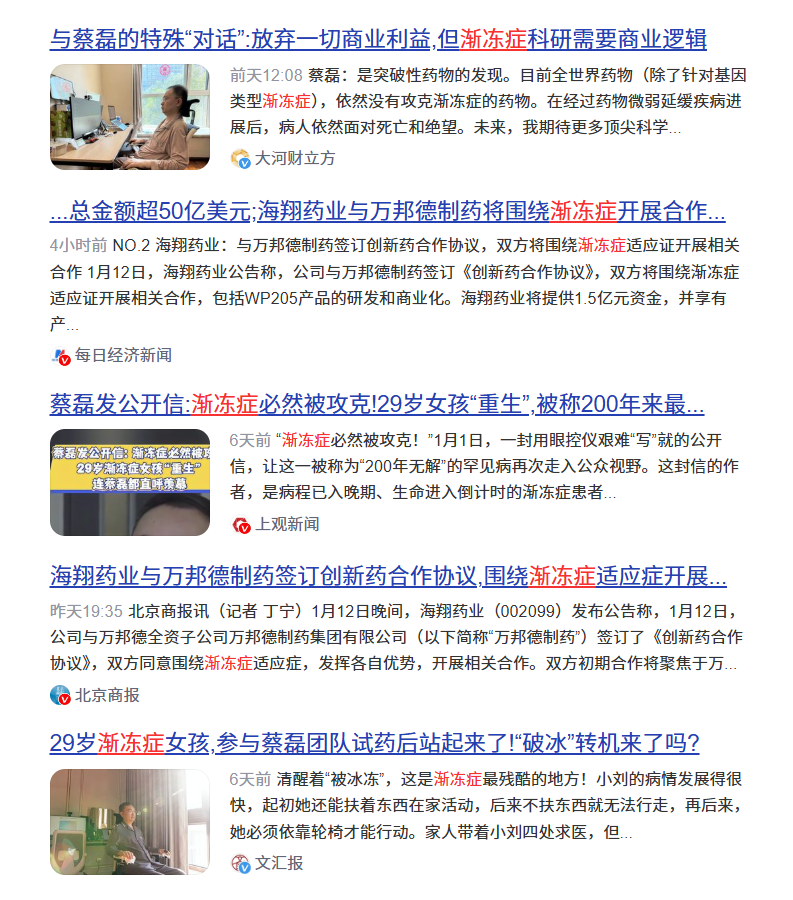Open headline 29岁渐冻症女孩 参与蔡磊团队试药
793x900 pixels.
[374, 743]
